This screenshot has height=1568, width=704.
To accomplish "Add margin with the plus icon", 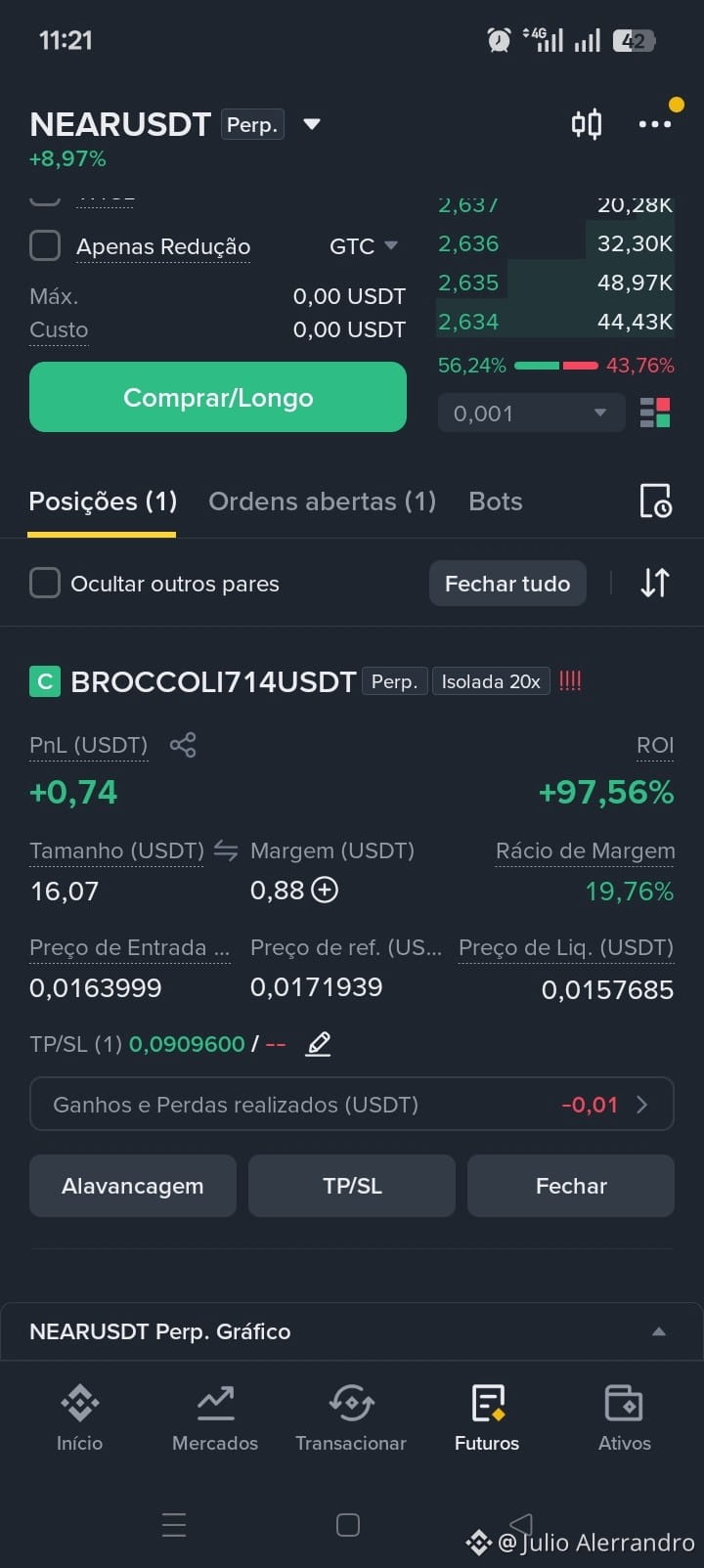I will pyautogui.click(x=325, y=890).
